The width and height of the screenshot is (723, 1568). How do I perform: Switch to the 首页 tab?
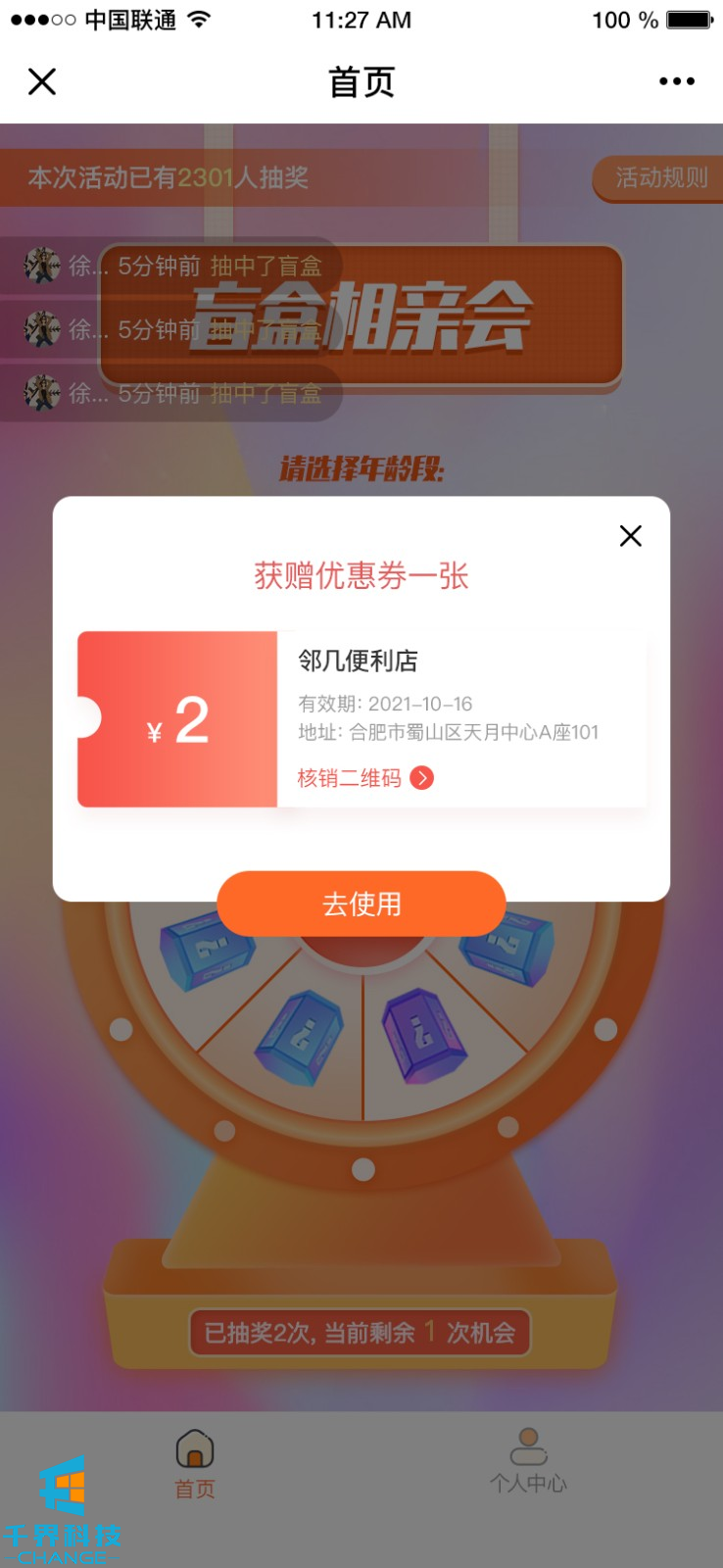click(194, 1463)
